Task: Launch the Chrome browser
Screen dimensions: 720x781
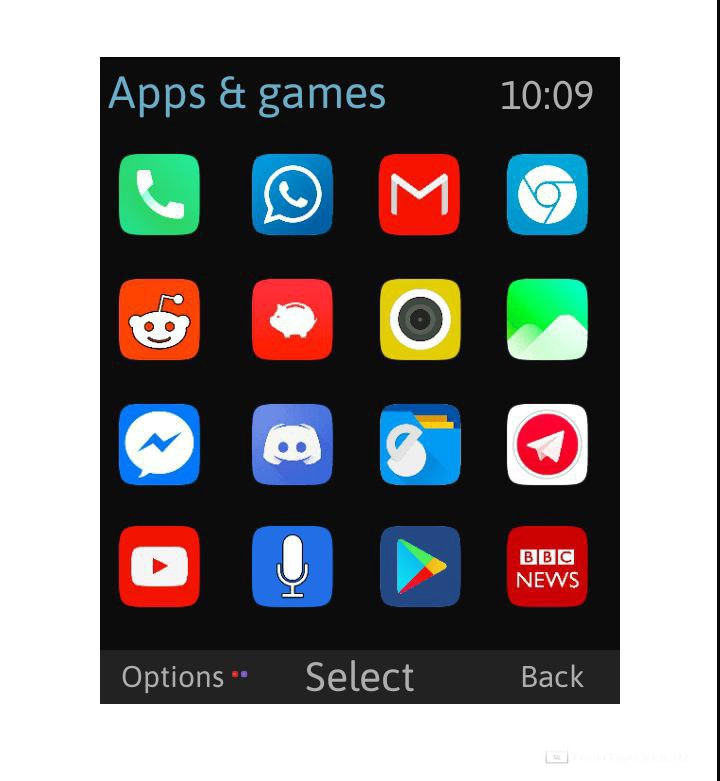Action: point(547,194)
